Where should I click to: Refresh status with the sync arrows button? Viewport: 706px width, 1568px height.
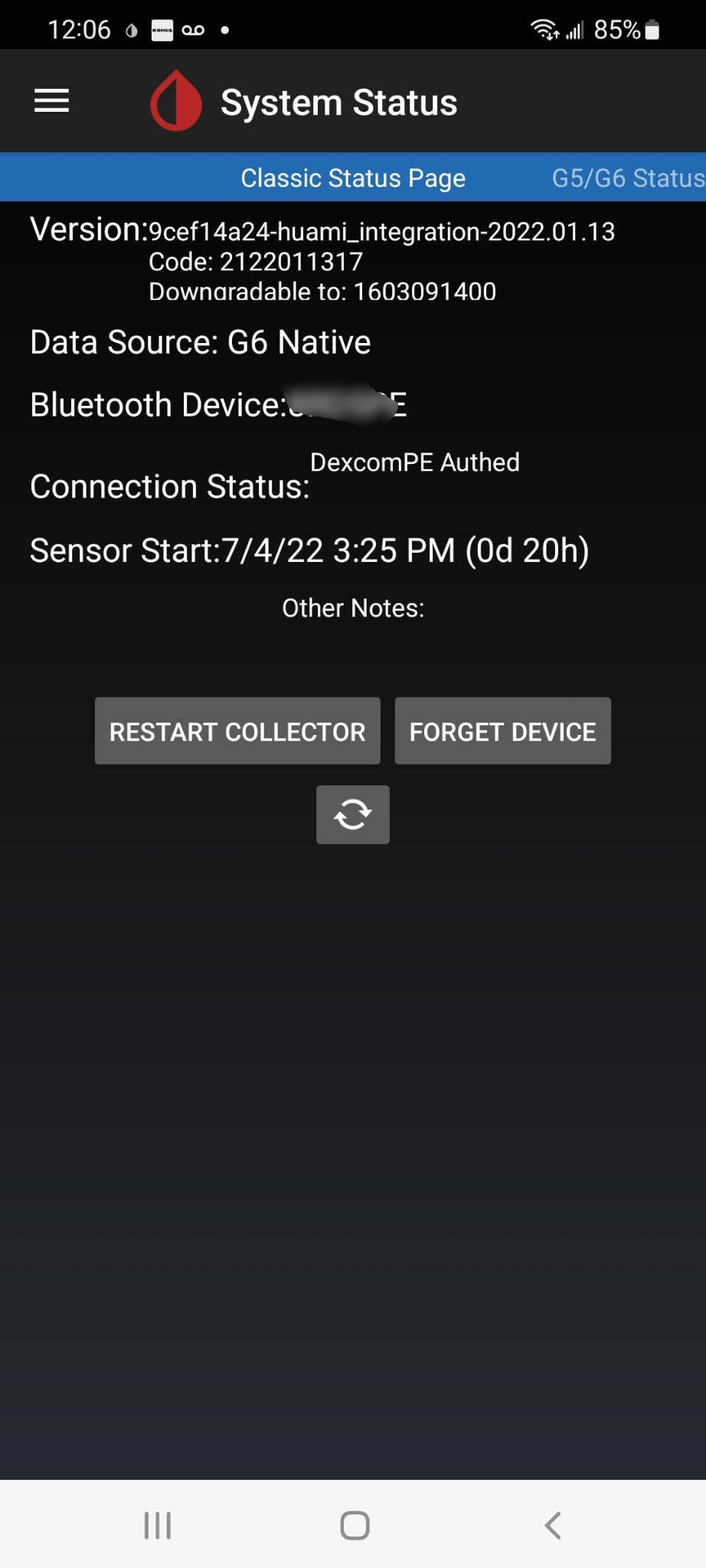click(x=353, y=815)
